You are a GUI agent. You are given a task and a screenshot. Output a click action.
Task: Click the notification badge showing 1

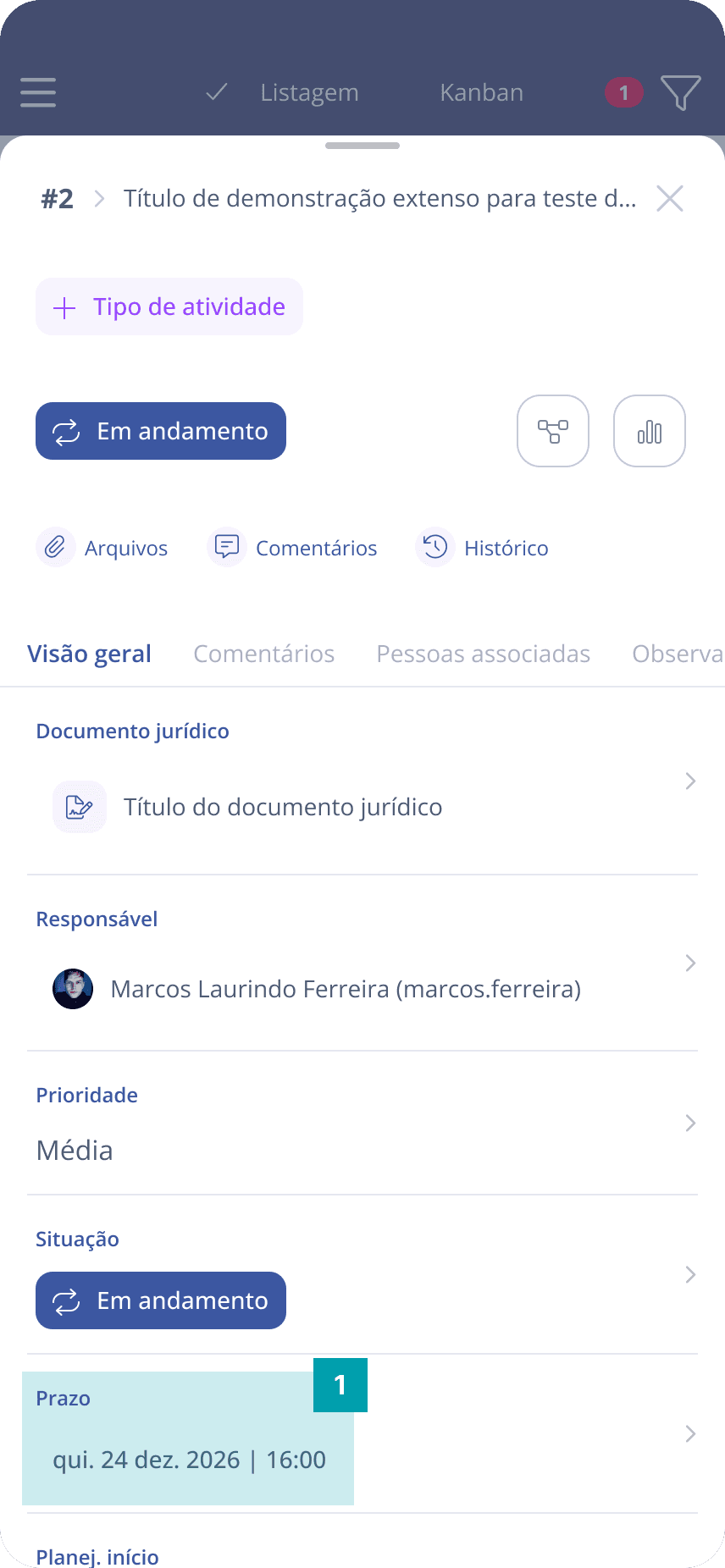[x=623, y=92]
